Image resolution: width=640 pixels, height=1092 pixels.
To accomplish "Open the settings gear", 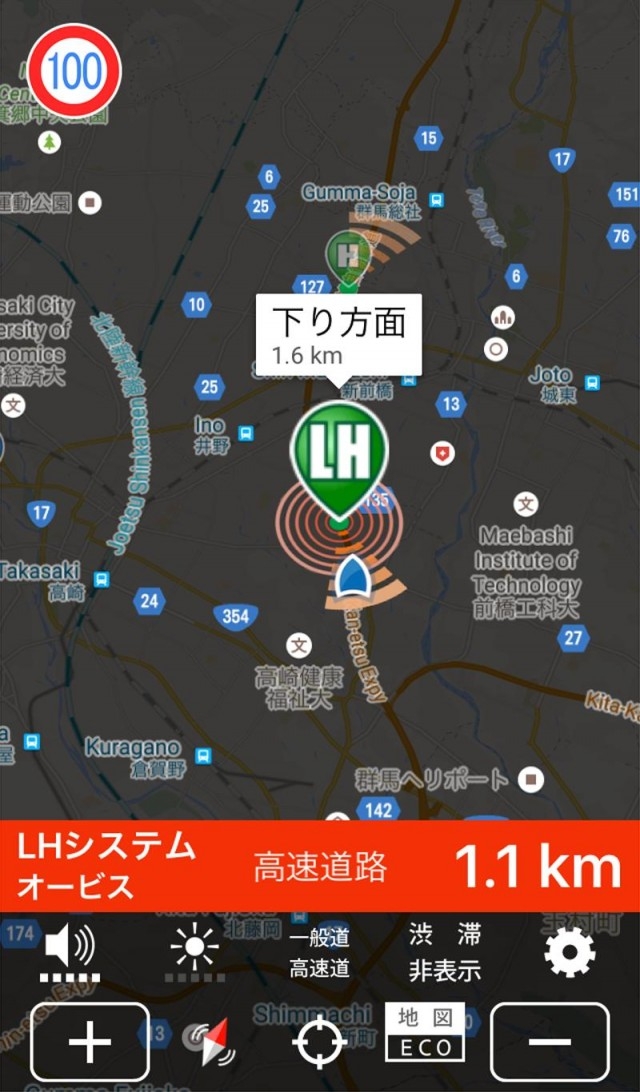I will (570, 953).
